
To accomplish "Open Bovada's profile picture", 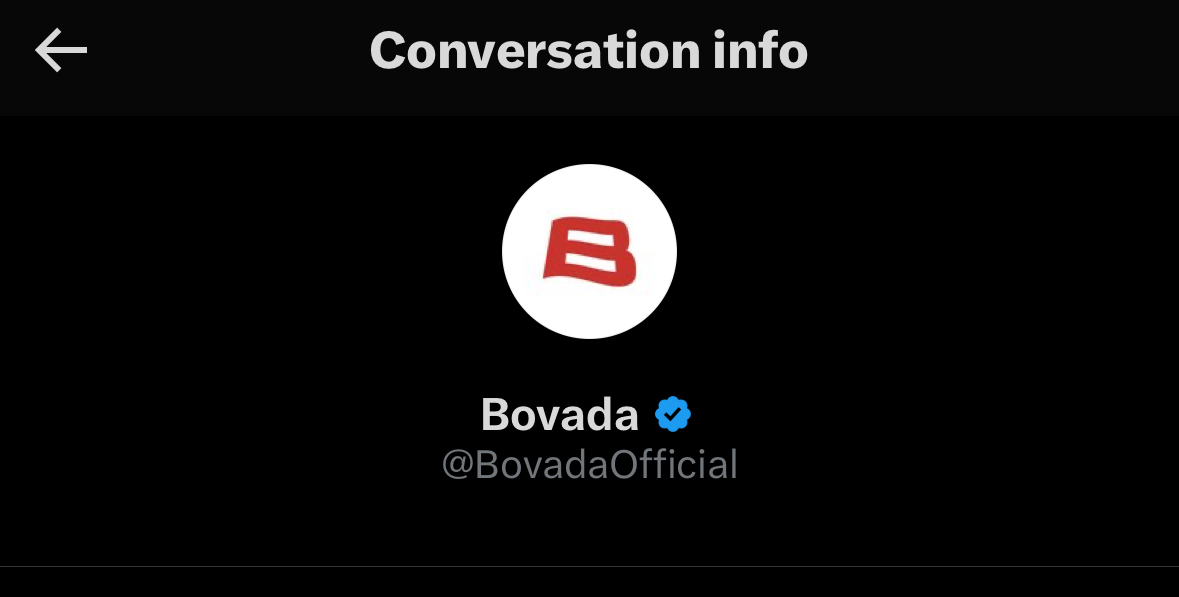I will (x=589, y=251).
